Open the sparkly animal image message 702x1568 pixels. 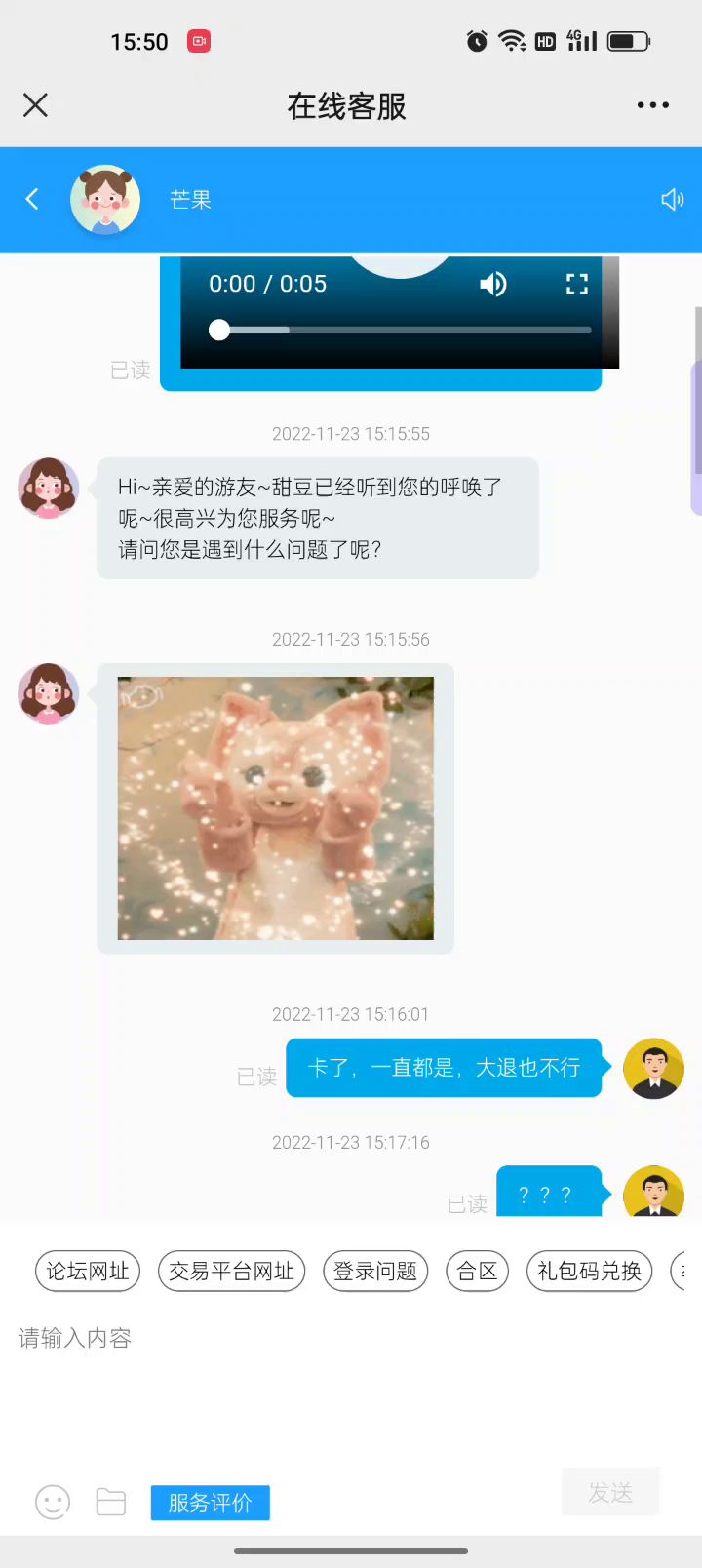click(x=276, y=808)
